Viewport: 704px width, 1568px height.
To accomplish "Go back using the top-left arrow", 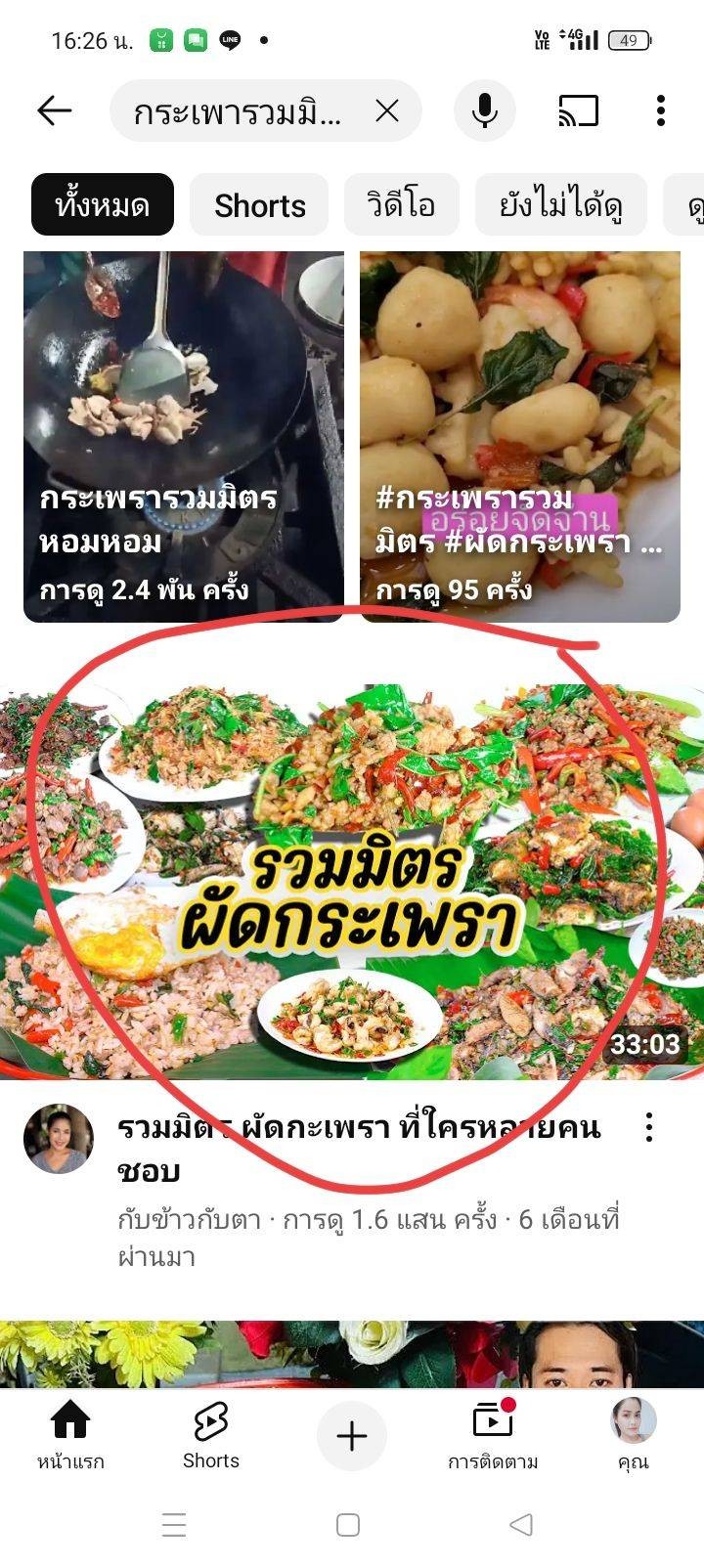I will [55, 111].
